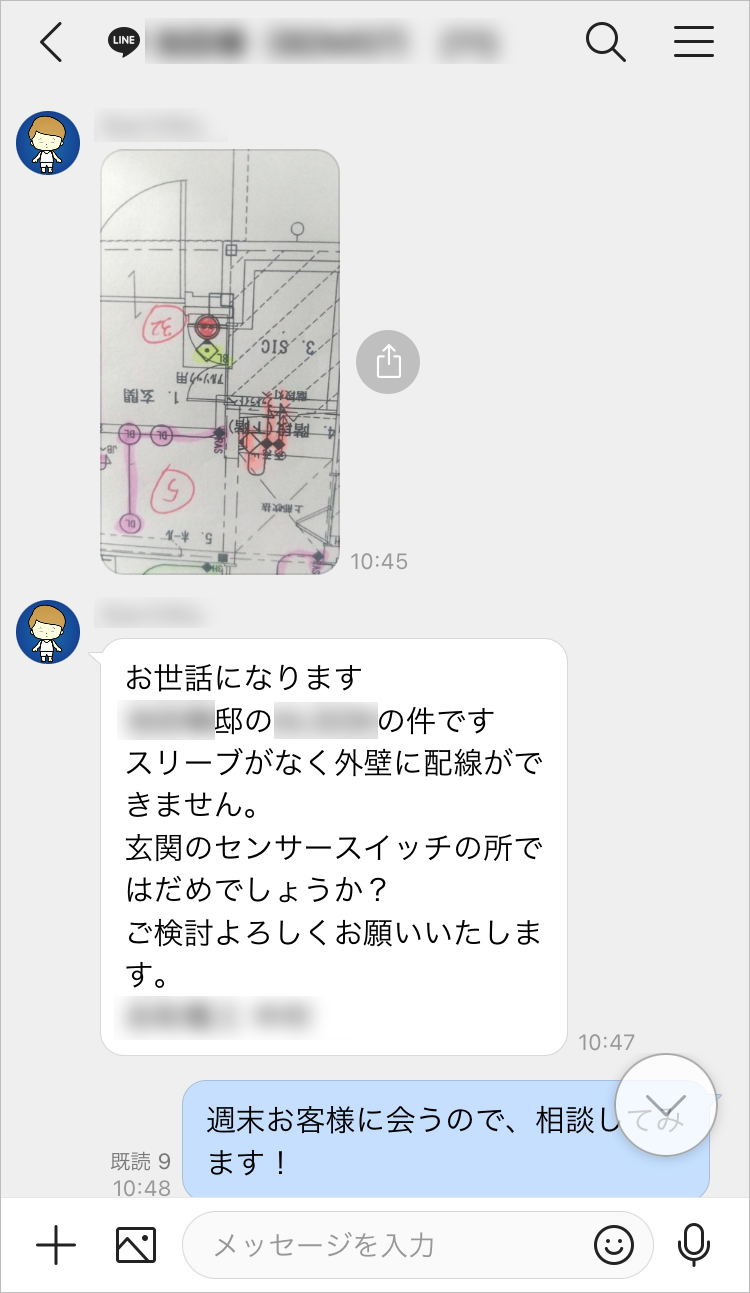
Task: Search within this chat
Action: 605,43
